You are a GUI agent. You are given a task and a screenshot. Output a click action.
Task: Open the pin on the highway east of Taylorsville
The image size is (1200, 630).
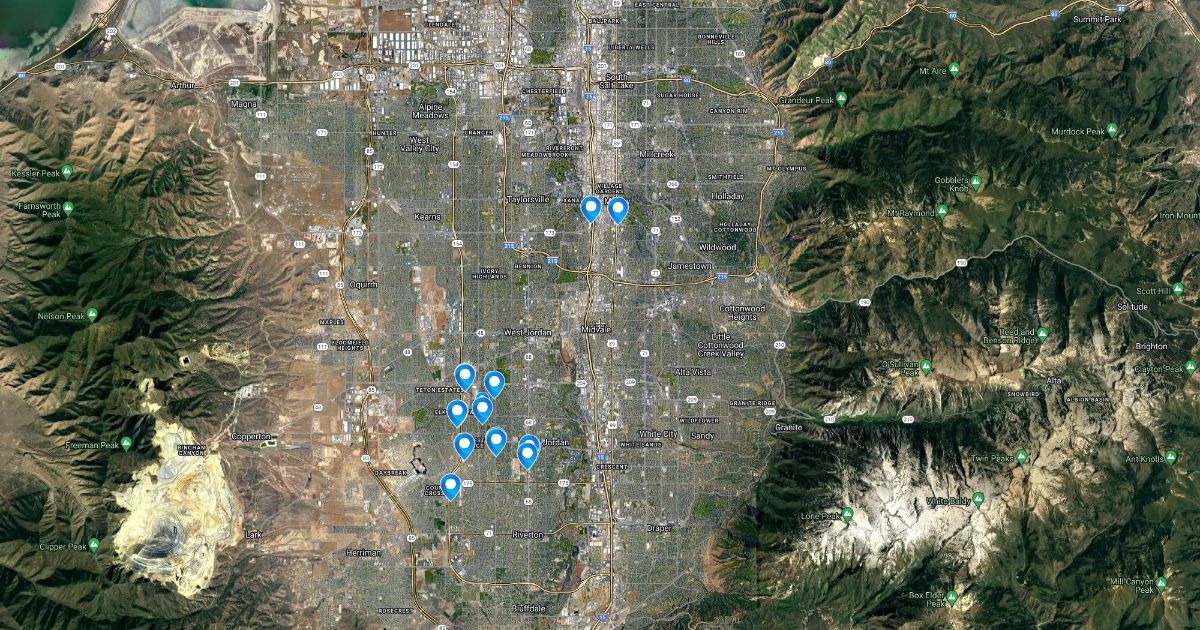pyautogui.click(x=591, y=209)
